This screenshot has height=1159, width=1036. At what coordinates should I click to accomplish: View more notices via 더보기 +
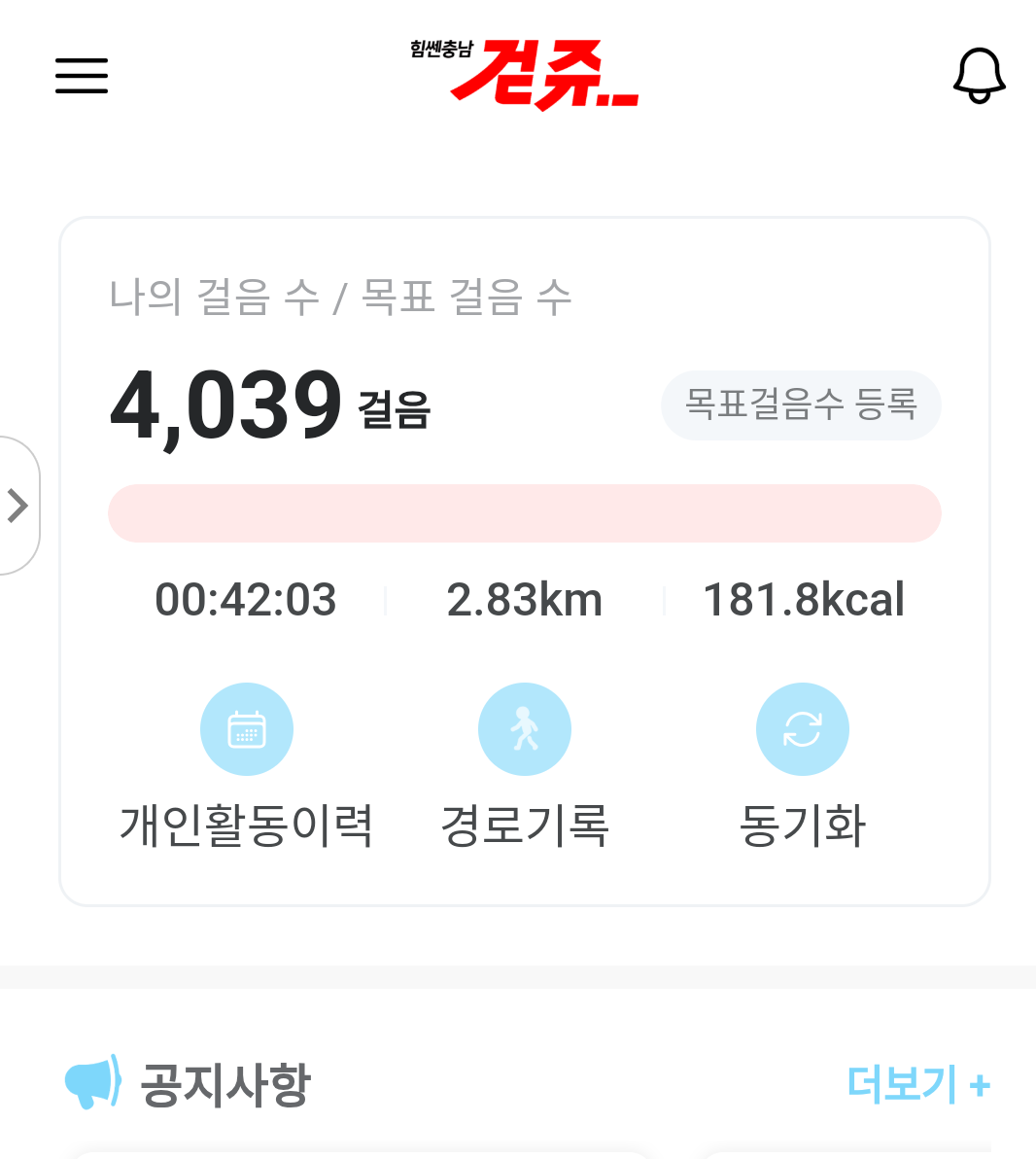pyautogui.click(x=917, y=1084)
